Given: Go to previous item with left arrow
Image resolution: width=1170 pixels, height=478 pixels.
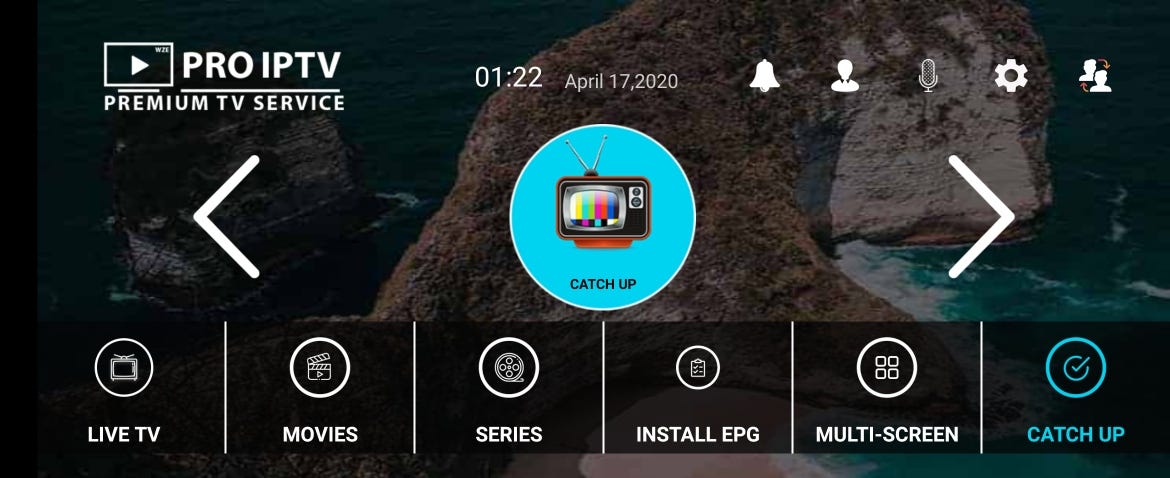Looking at the screenshot, I should click(x=229, y=216).
